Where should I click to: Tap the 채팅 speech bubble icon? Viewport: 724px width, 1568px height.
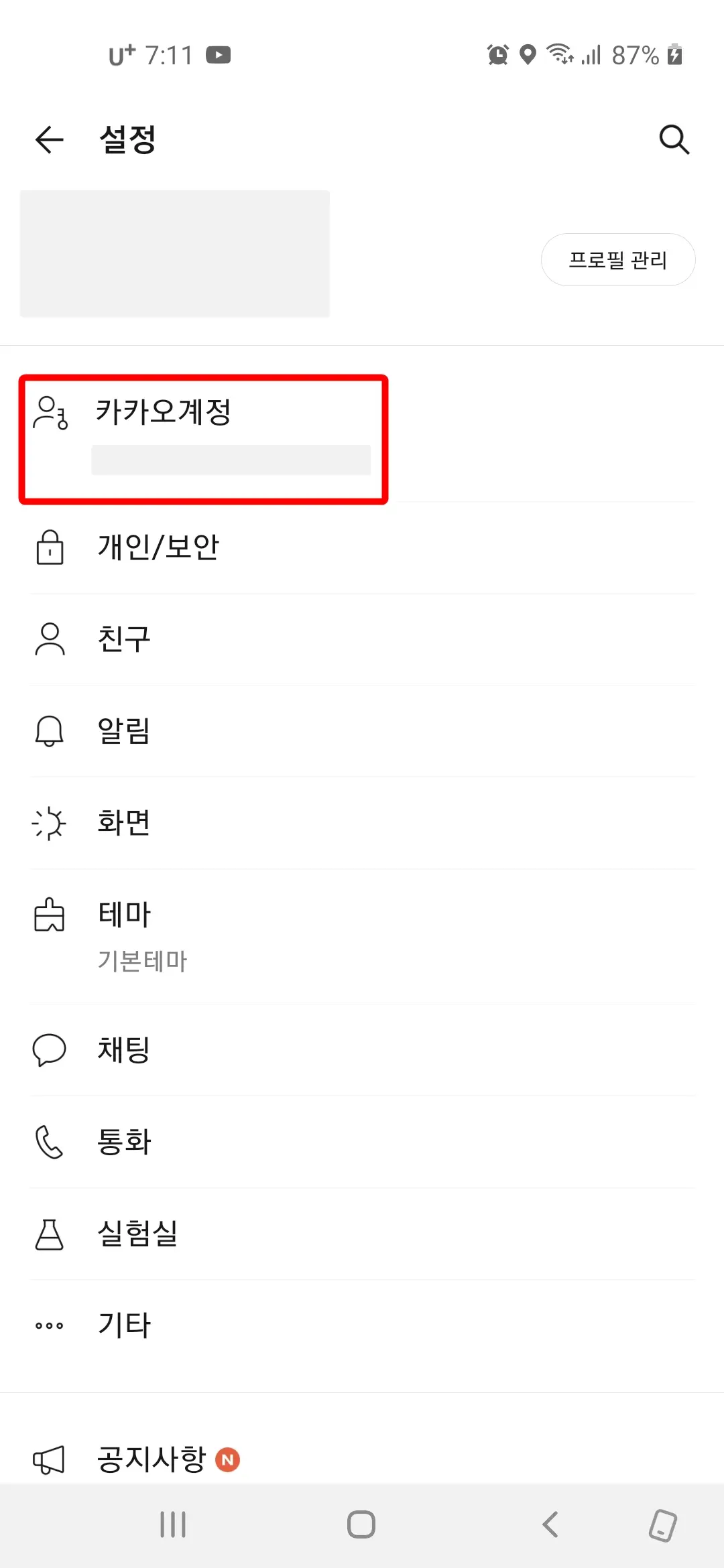[50, 1050]
